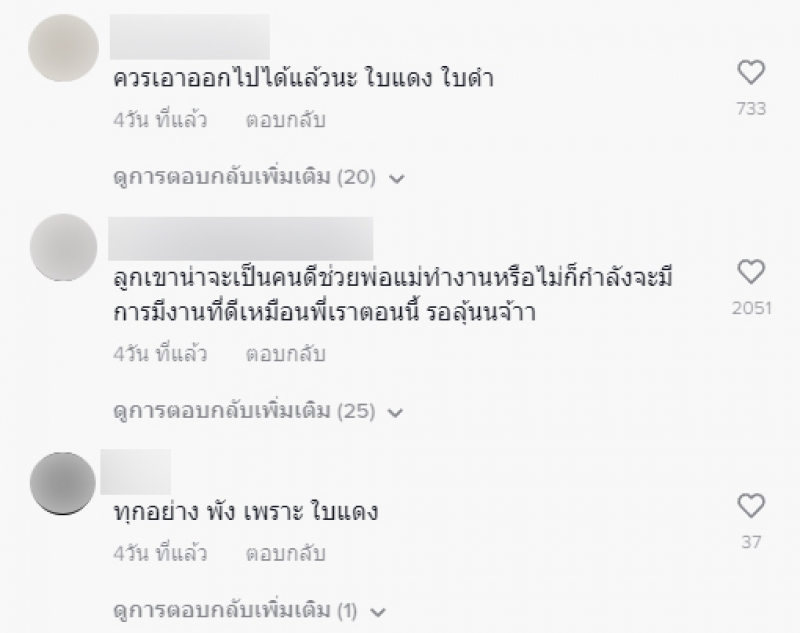Expand the 1 additional reply
The image size is (800, 633).
coord(248,610)
